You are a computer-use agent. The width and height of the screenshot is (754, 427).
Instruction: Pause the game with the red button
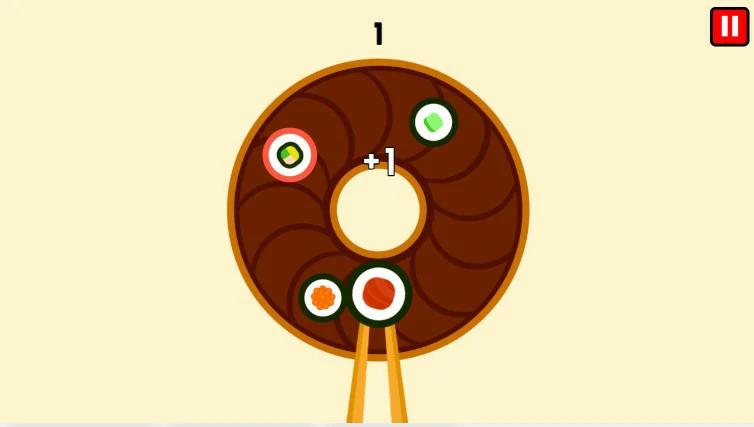729,27
